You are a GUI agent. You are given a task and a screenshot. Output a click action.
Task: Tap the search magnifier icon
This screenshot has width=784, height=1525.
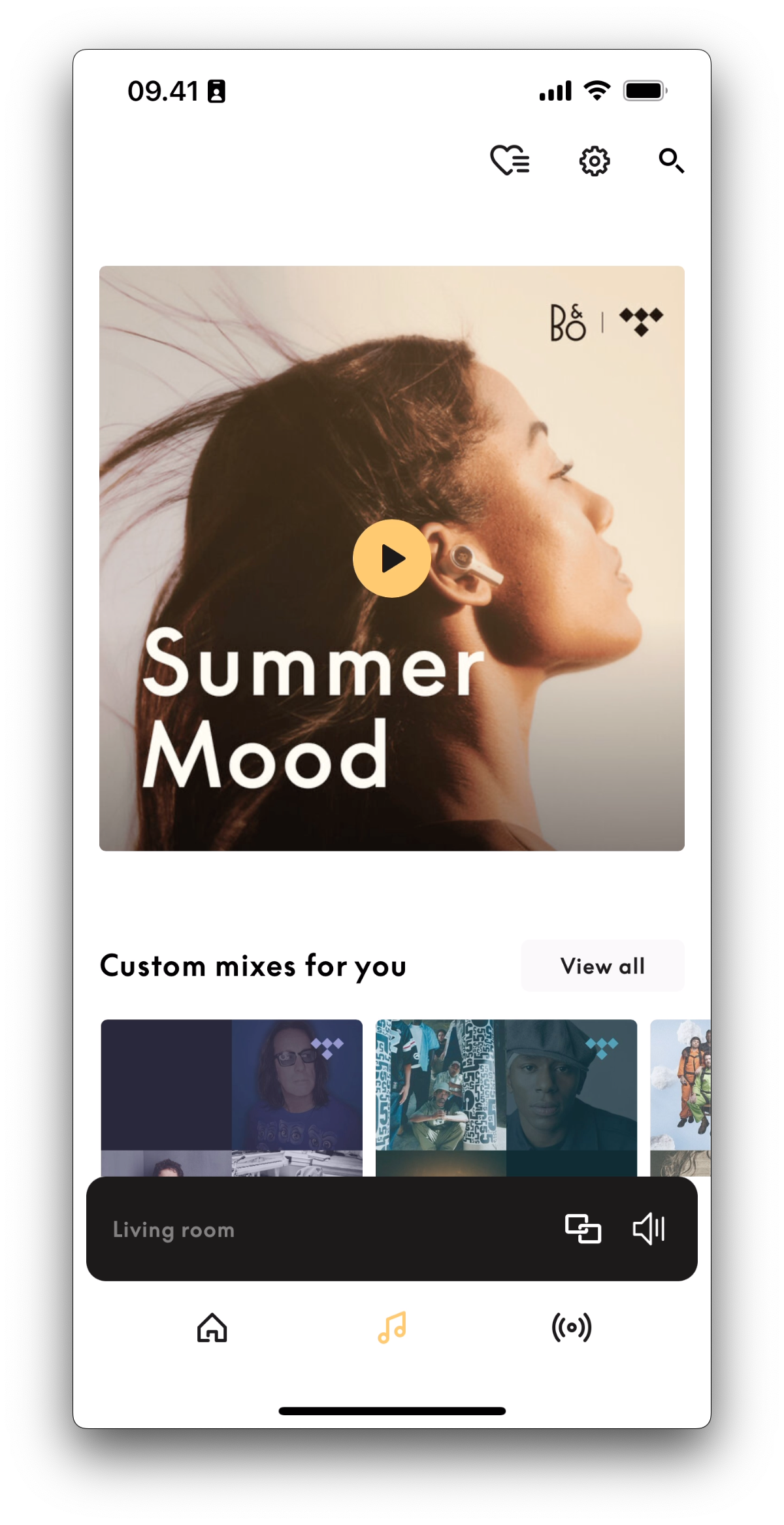671,160
